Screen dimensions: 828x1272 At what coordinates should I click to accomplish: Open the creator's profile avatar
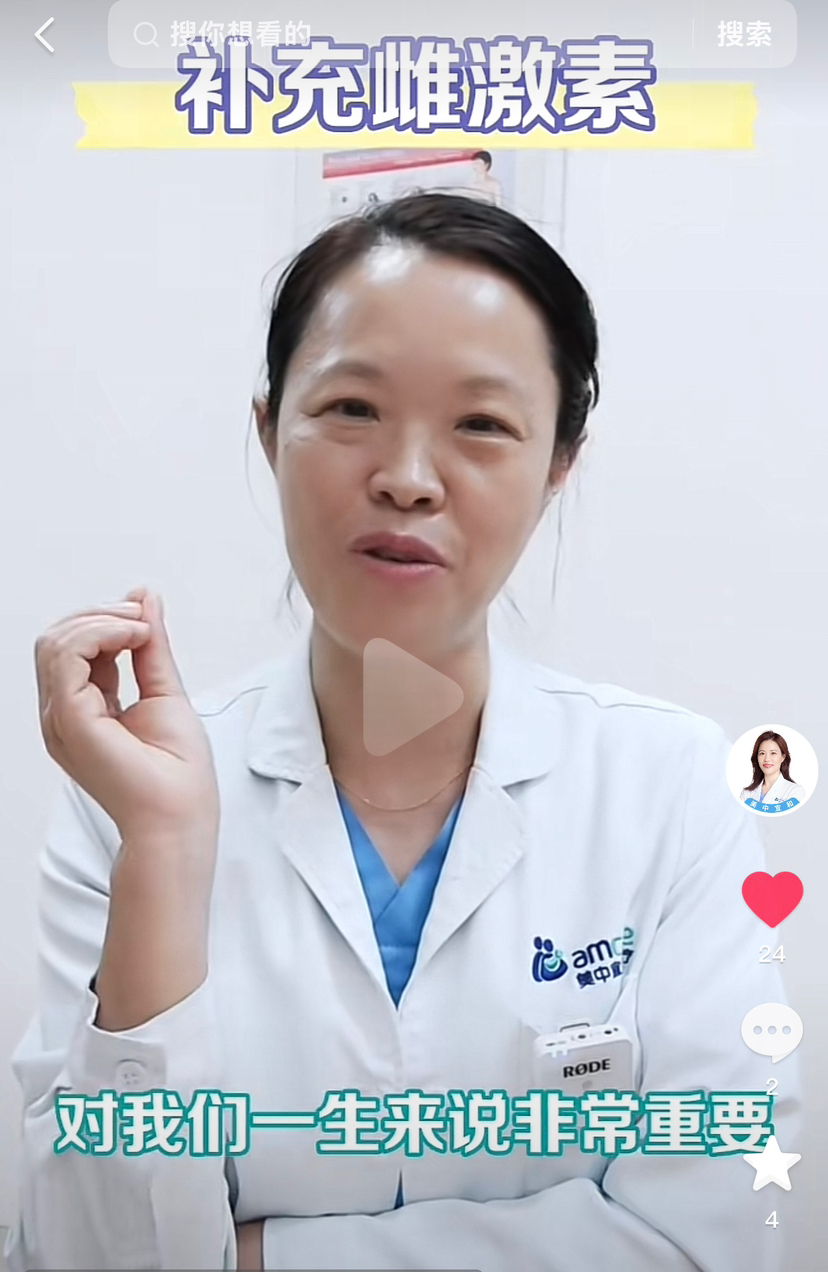click(x=771, y=769)
